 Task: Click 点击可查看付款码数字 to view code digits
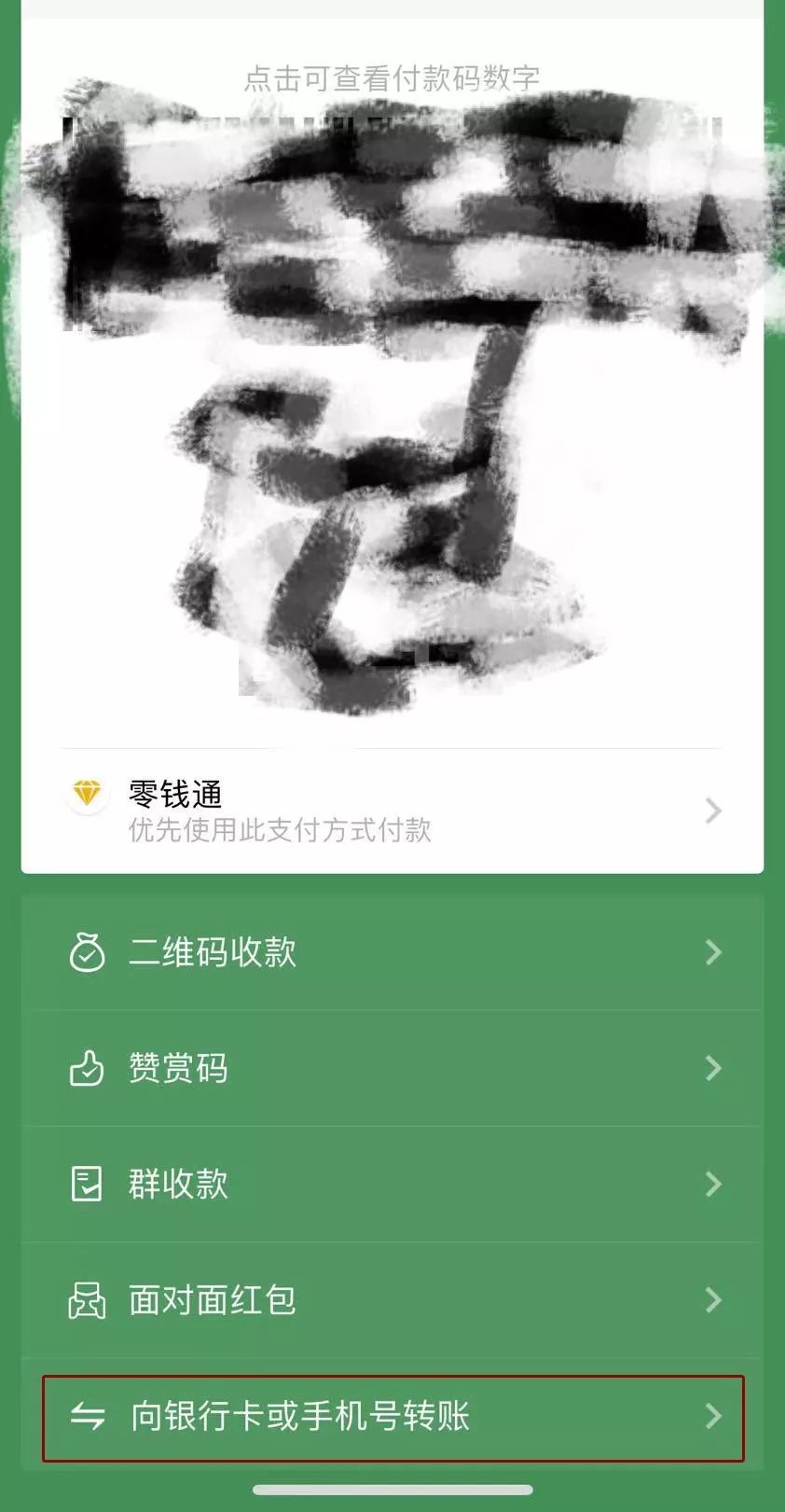tap(392, 78)
